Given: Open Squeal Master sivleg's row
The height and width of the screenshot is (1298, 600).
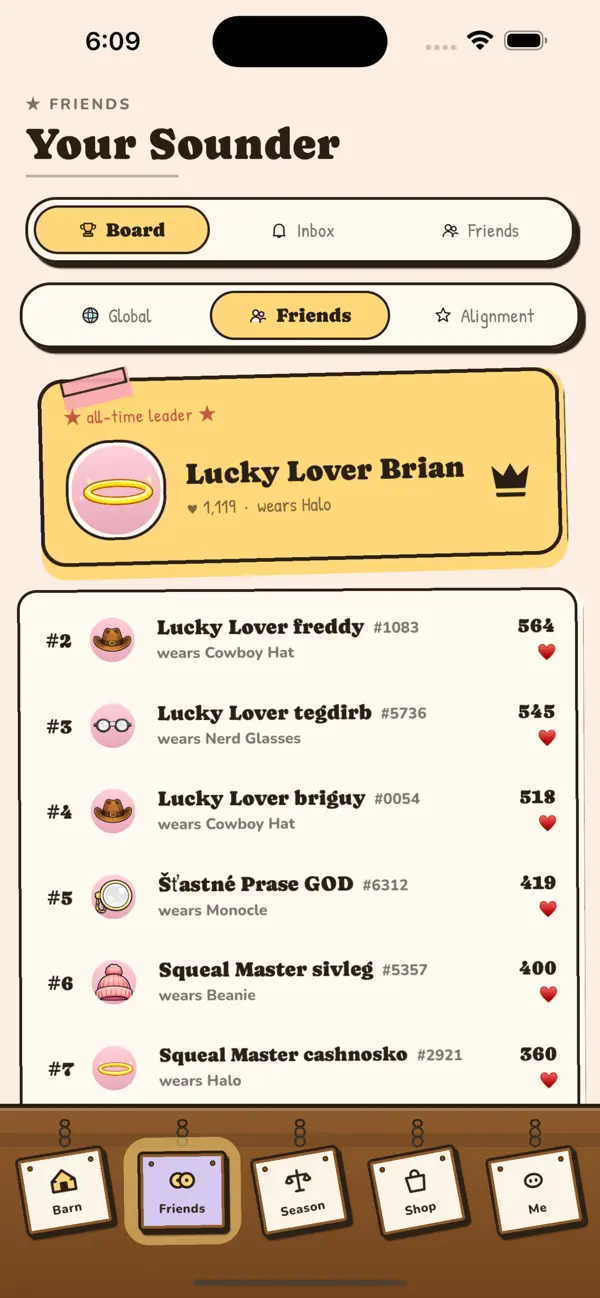Looking at the screenshot, I should click(x=298, y=982).
